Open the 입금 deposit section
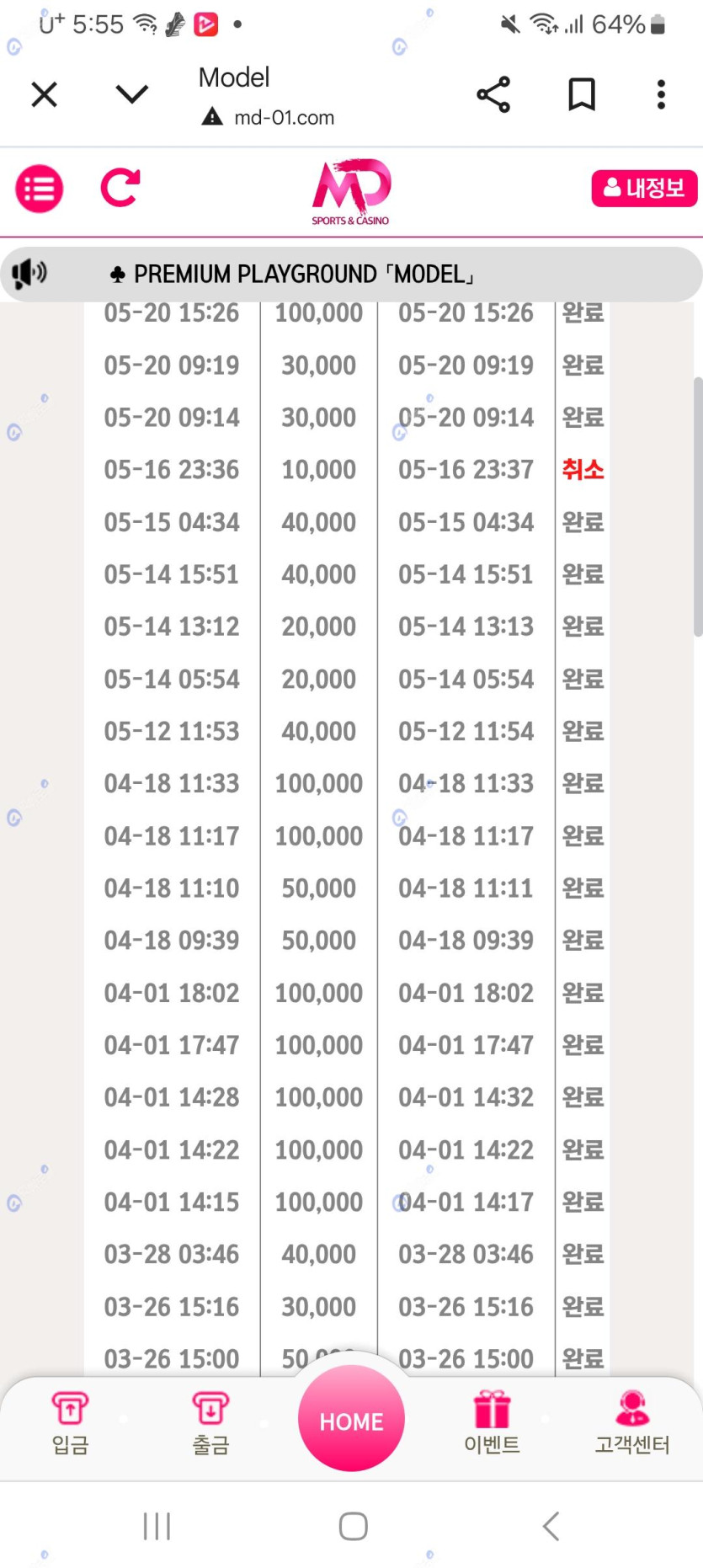Viewport: 703px width, 1568px height. (x=70, y=1423)
